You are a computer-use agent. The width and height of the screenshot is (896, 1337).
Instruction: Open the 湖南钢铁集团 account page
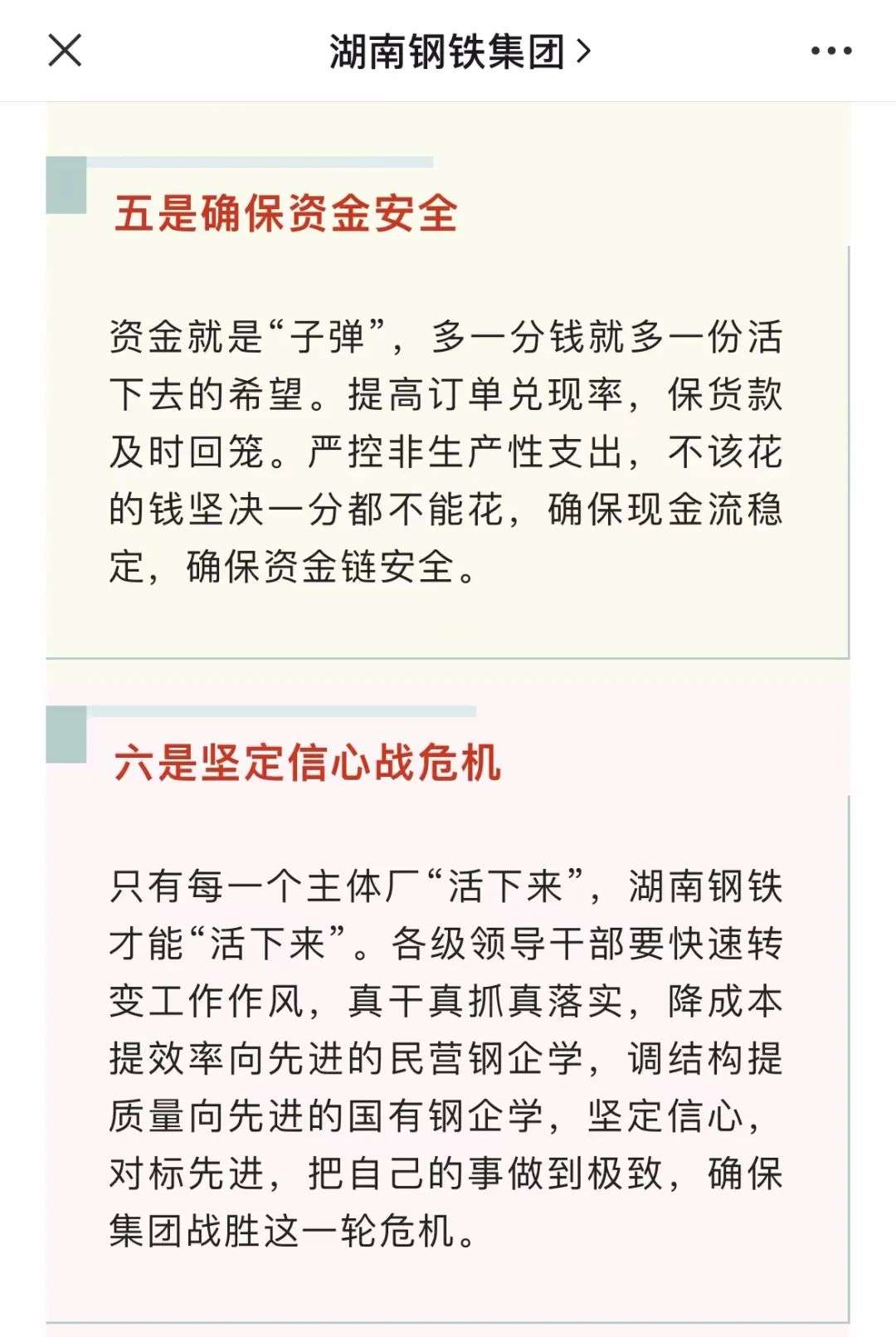pos(459,51)
